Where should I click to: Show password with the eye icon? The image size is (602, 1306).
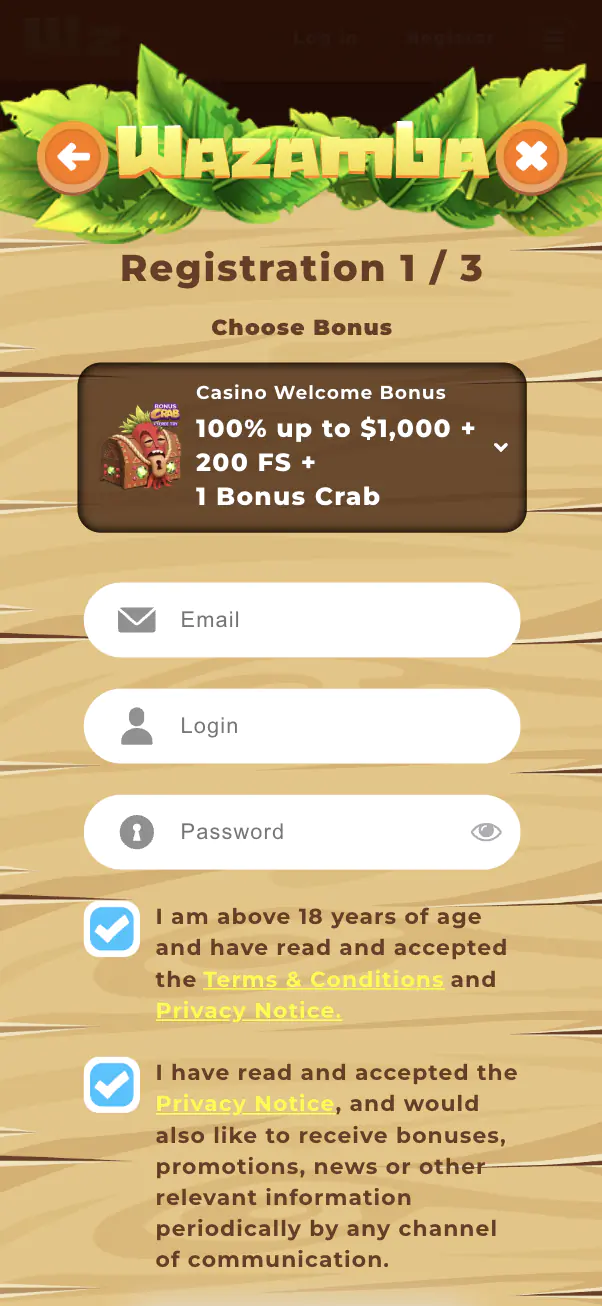pyautogui.click(x=486, y=832)
